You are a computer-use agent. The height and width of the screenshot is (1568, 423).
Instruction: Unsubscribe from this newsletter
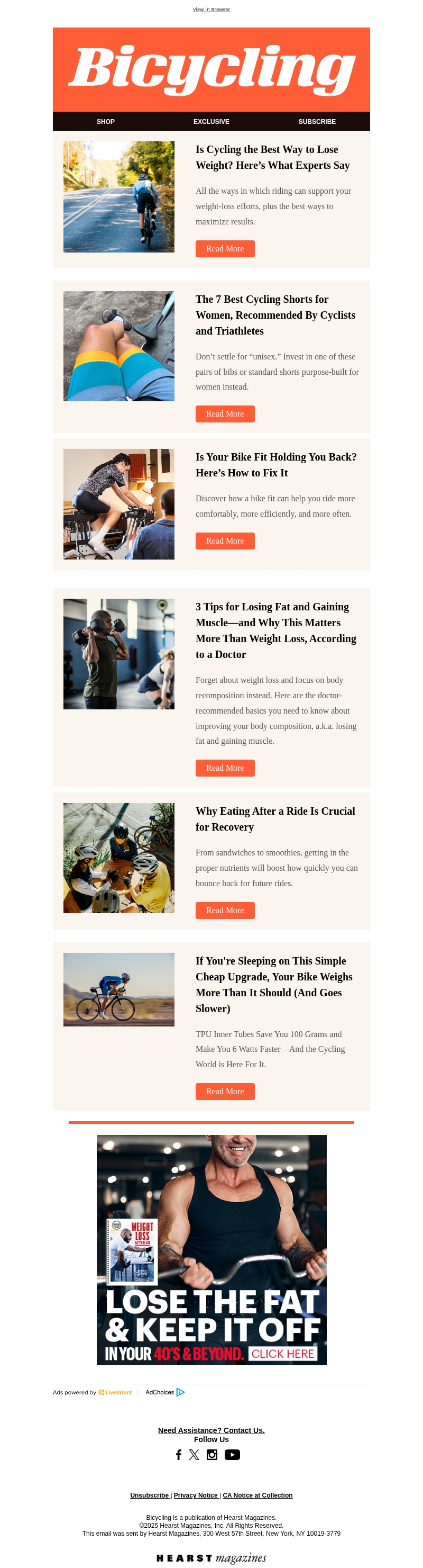150,1495
